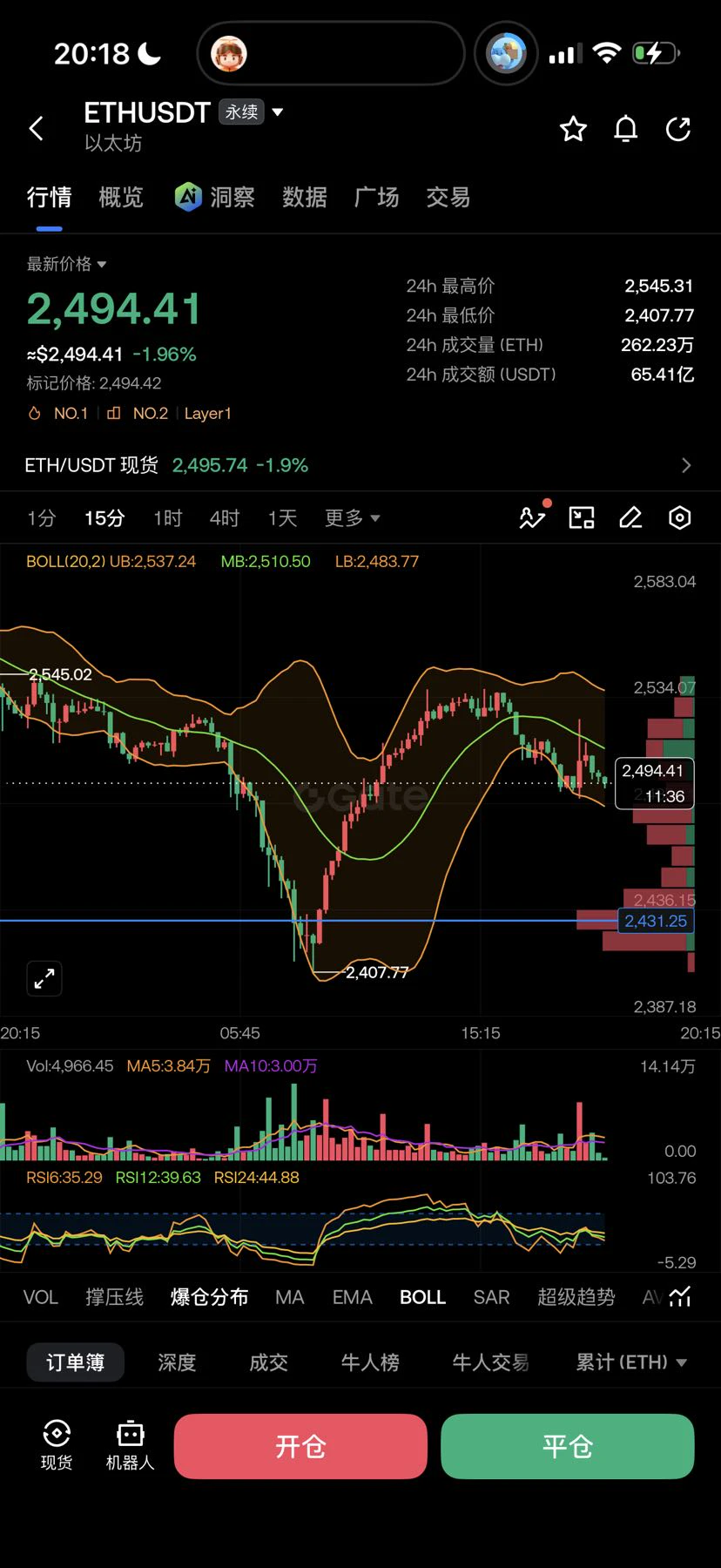
Task: Tap the red 开仓 button
Action: [x=300, y=1447]
